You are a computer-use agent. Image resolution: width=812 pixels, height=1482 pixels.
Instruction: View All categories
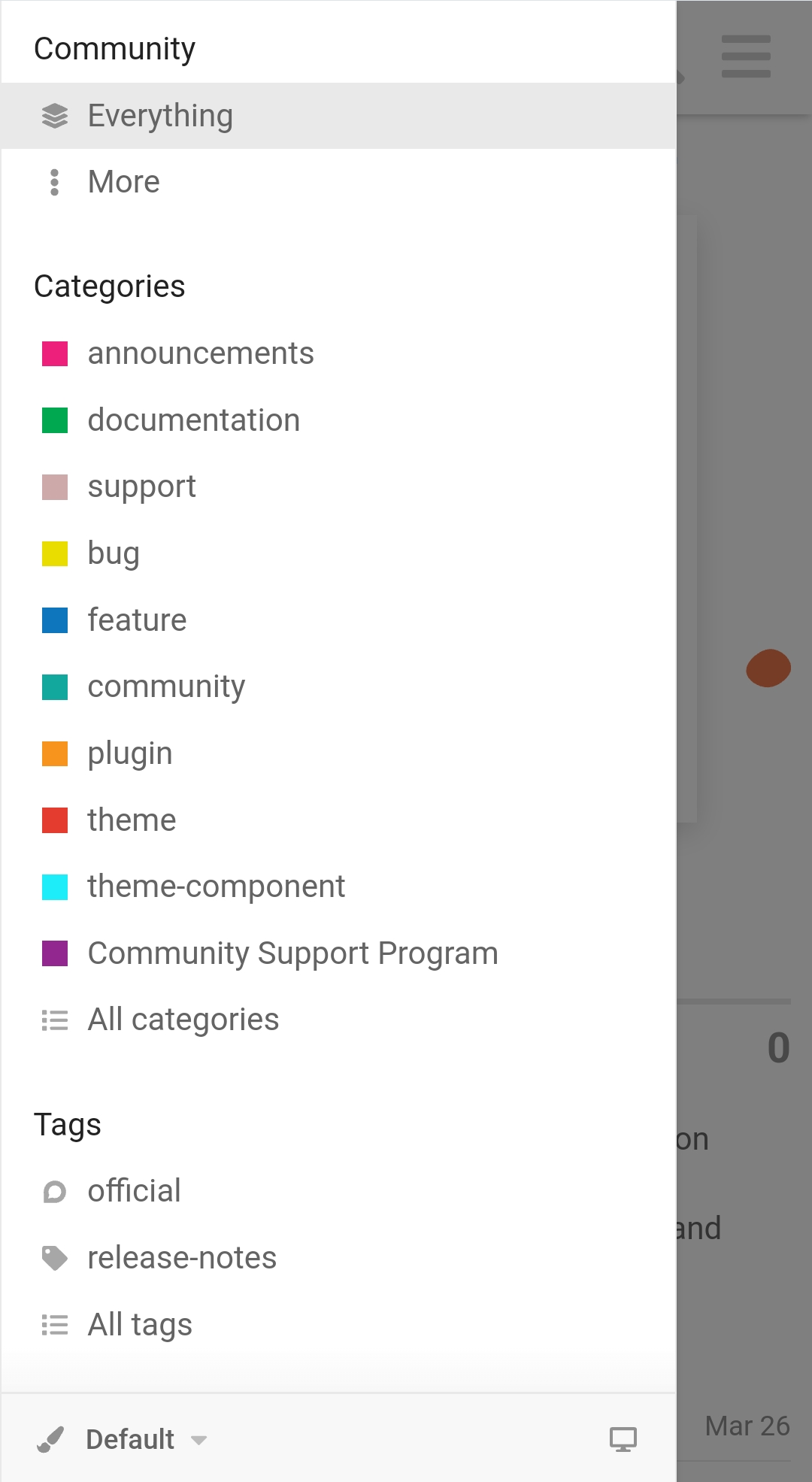183,1020
